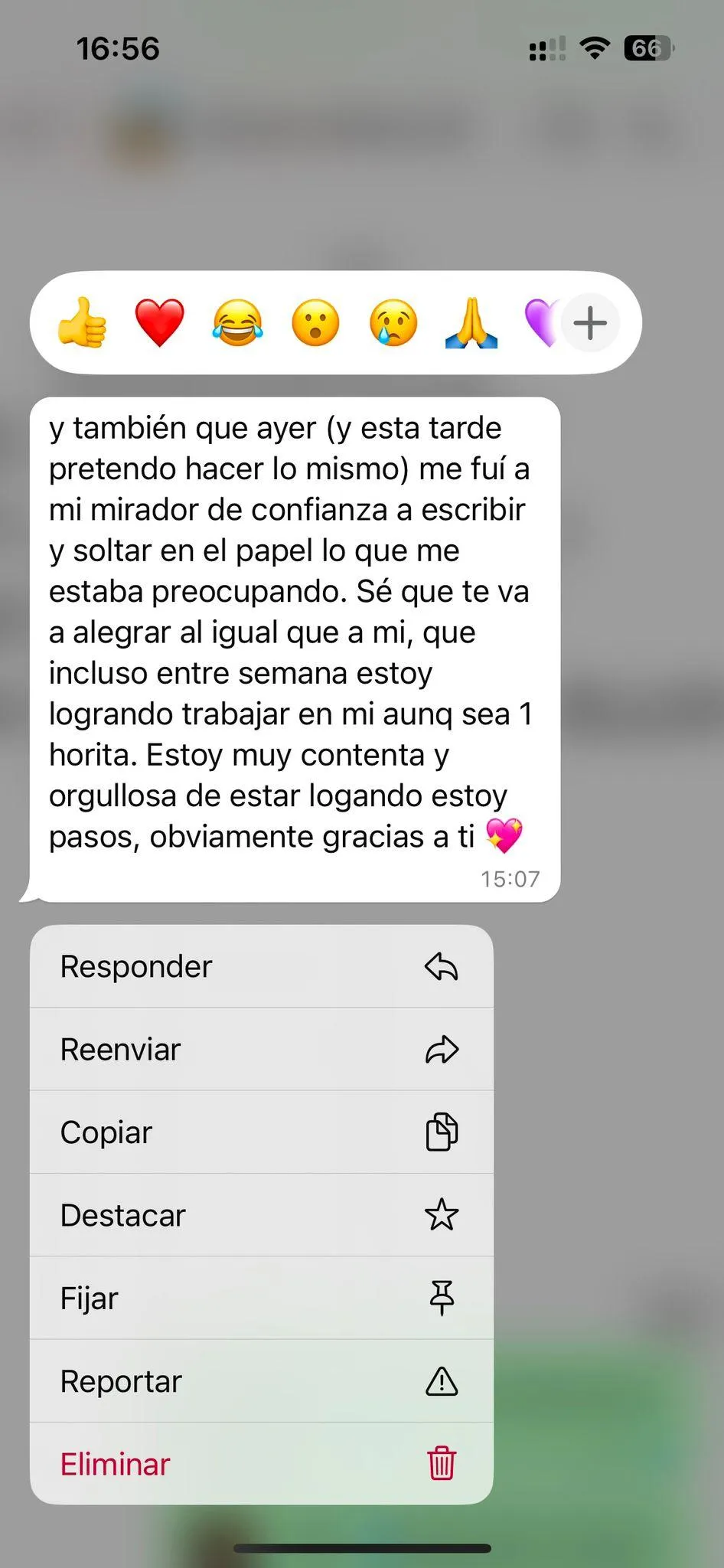Delete the message with Eliminar

(262, 1464)
